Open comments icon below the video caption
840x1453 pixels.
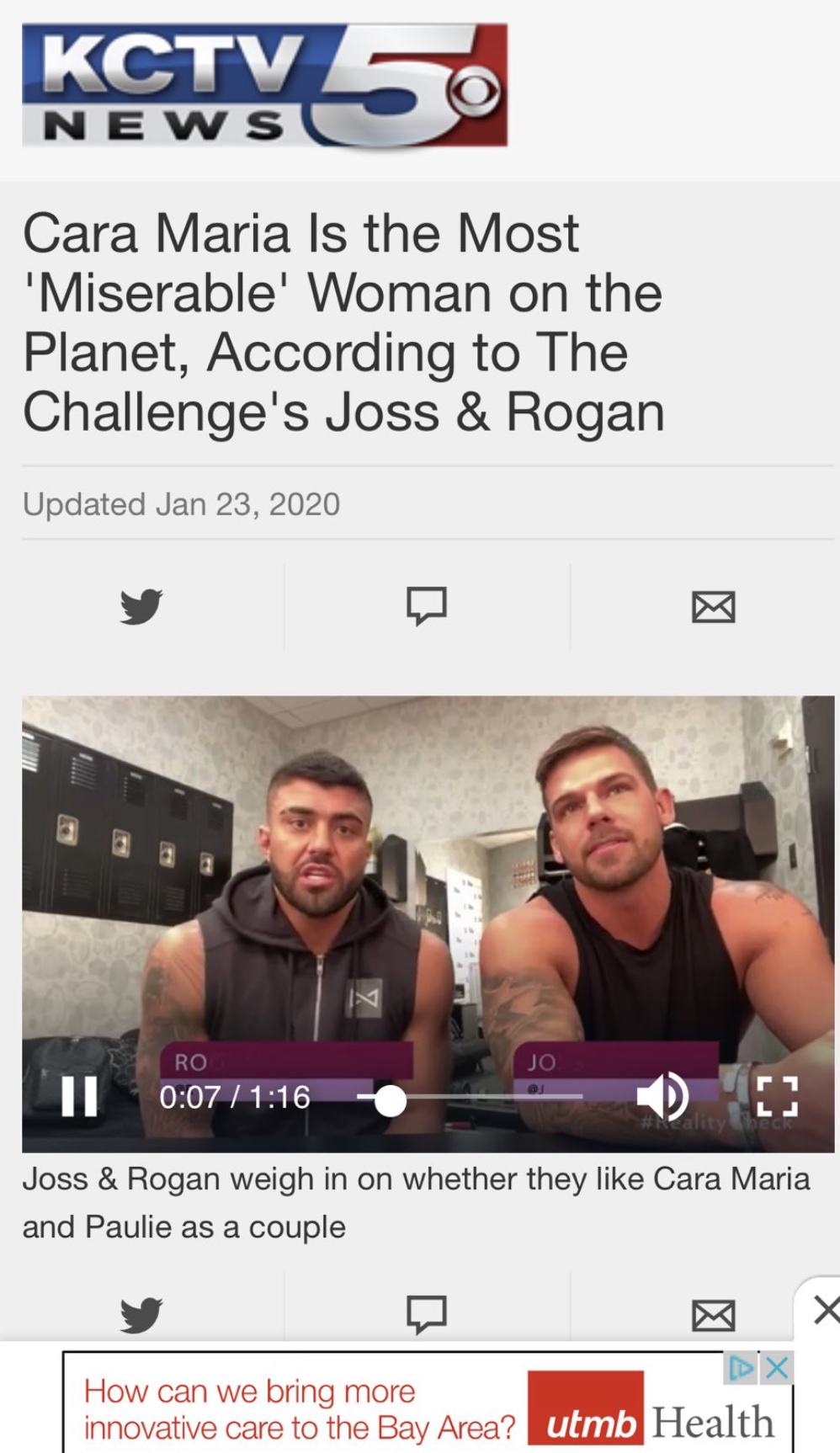427,1314
